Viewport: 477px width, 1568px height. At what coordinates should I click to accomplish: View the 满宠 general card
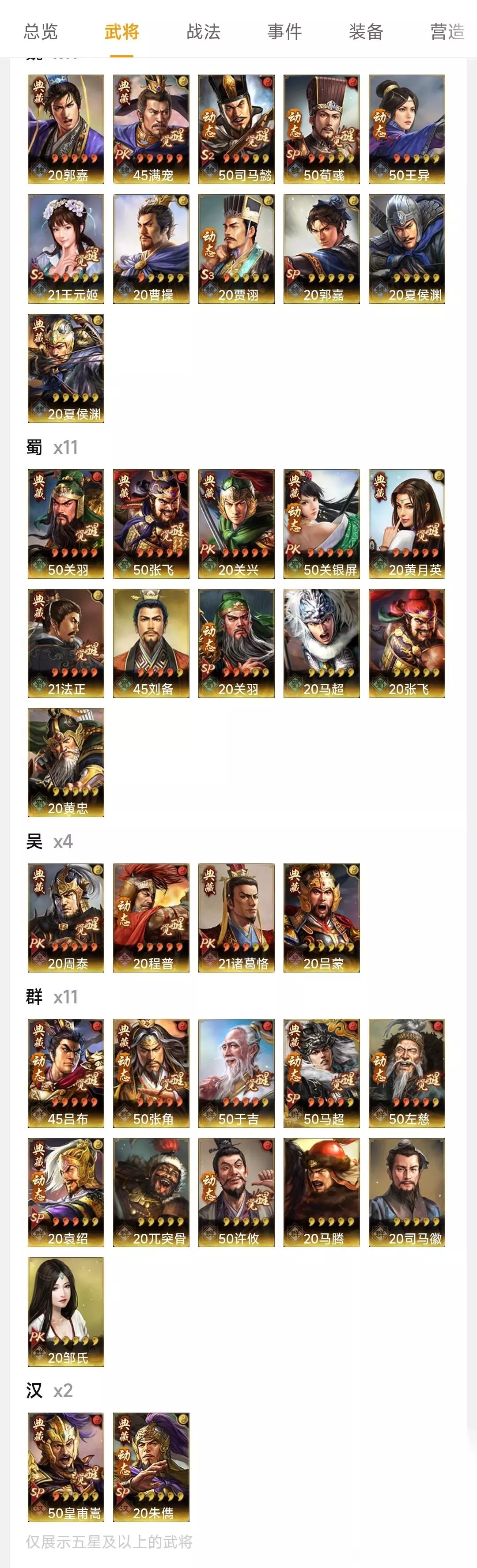point(151,129)
